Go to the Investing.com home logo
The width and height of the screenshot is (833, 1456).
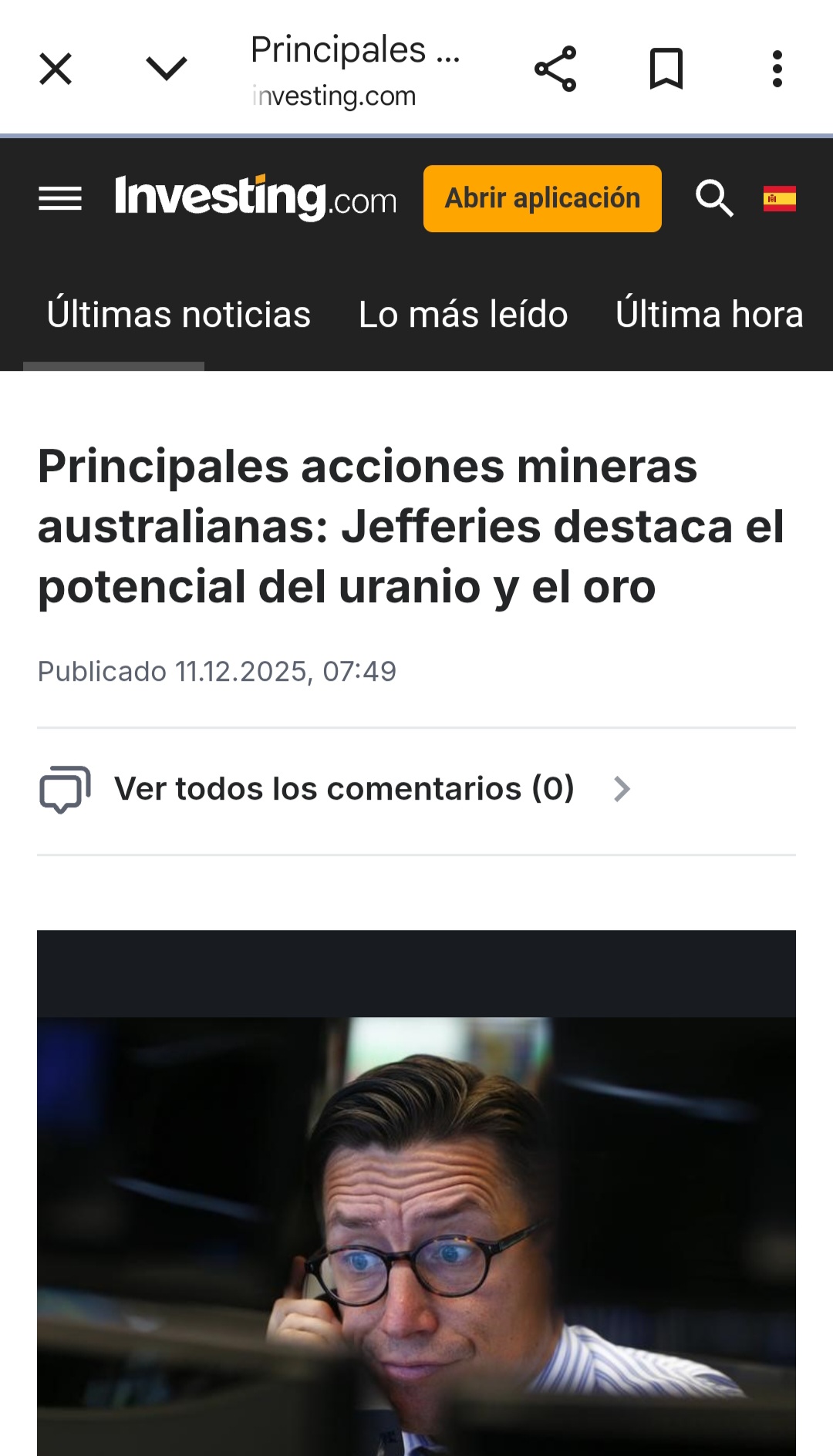255,198
